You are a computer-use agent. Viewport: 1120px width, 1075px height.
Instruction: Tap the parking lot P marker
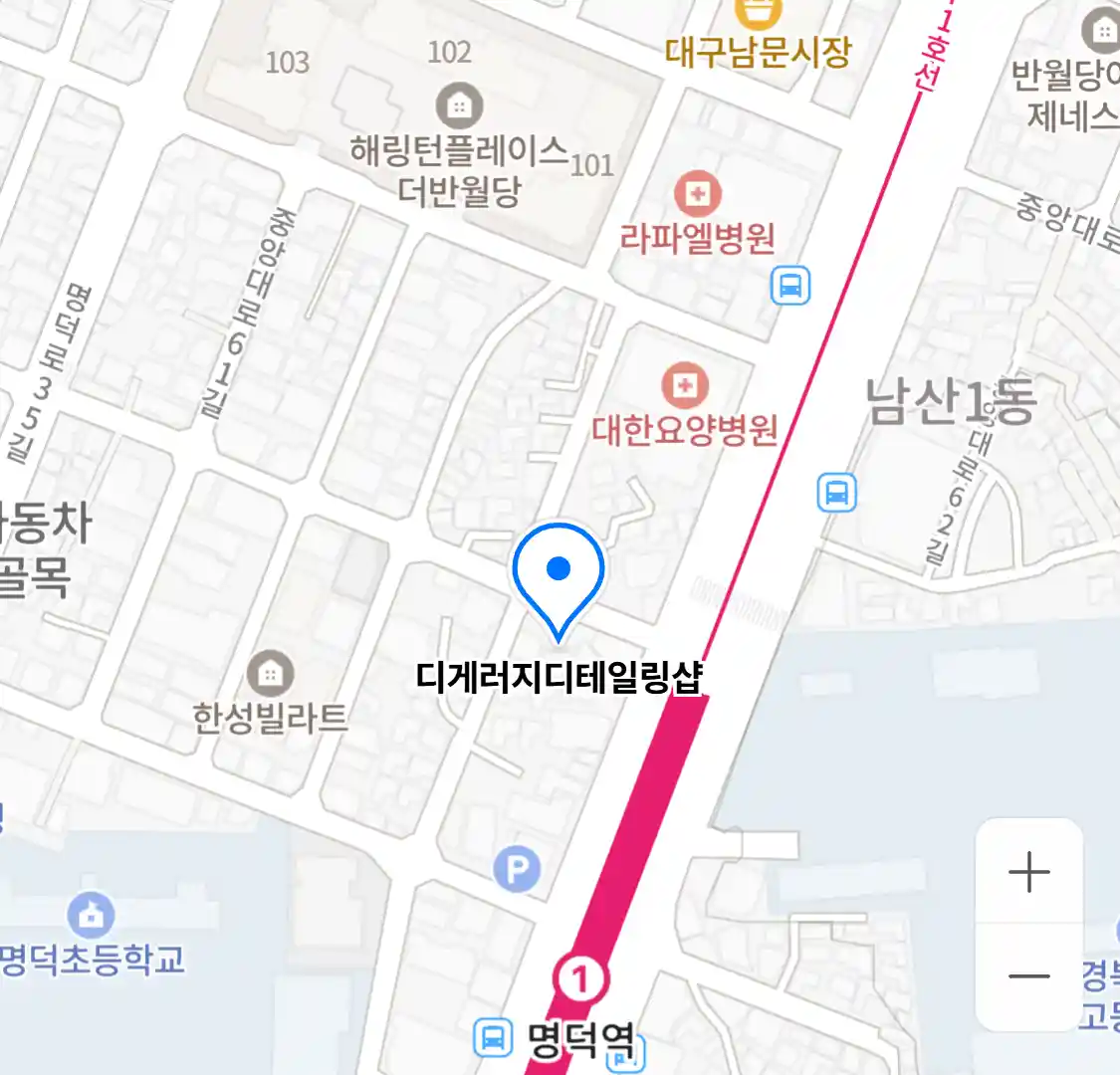coord(517,870)
